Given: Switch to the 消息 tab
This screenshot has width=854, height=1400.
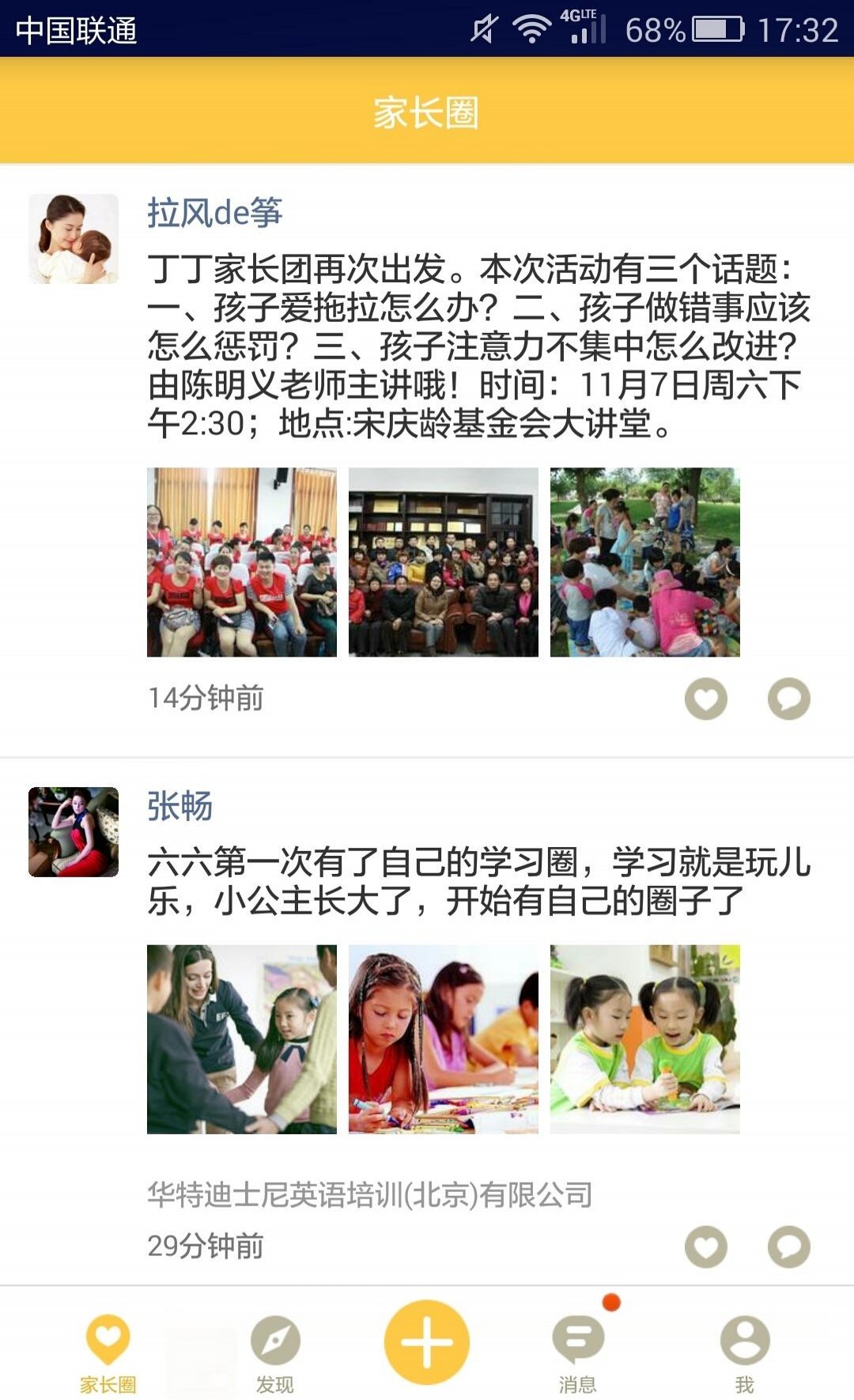Looking at the screenshot, I should [x=578, y=1351].
